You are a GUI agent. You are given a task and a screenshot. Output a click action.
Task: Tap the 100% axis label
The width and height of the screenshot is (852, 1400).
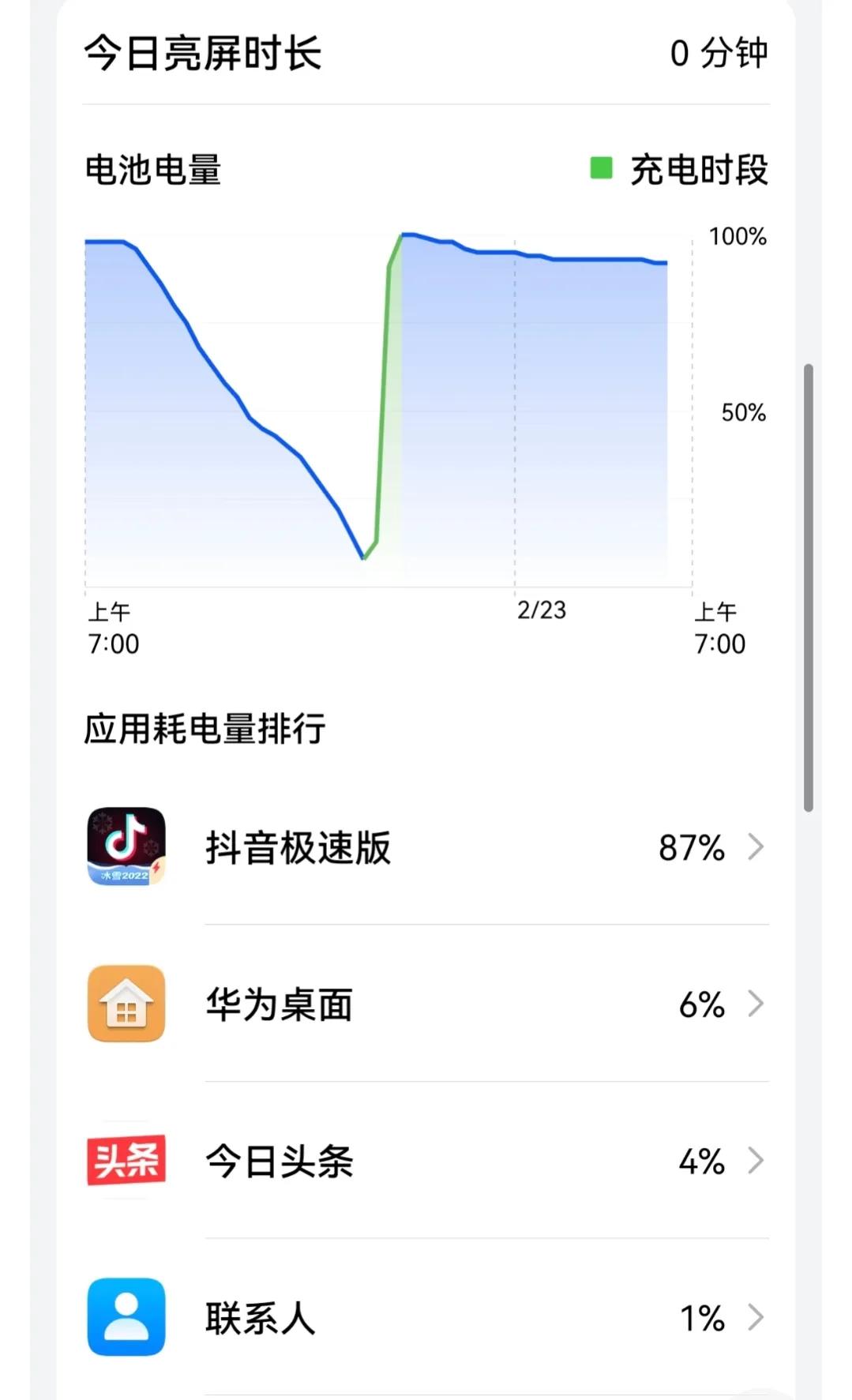737,234
